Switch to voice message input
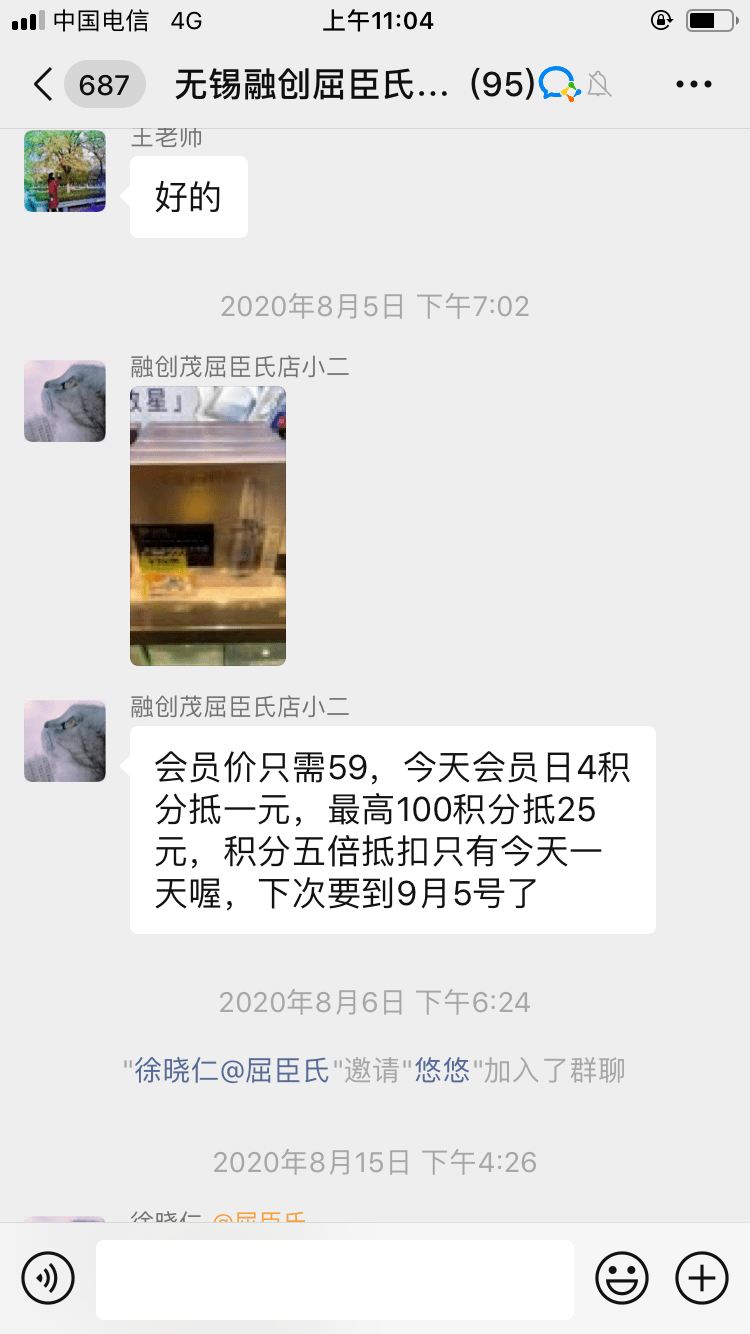The height and width of the screenshot is (1334, 750). pos(48,1278)
